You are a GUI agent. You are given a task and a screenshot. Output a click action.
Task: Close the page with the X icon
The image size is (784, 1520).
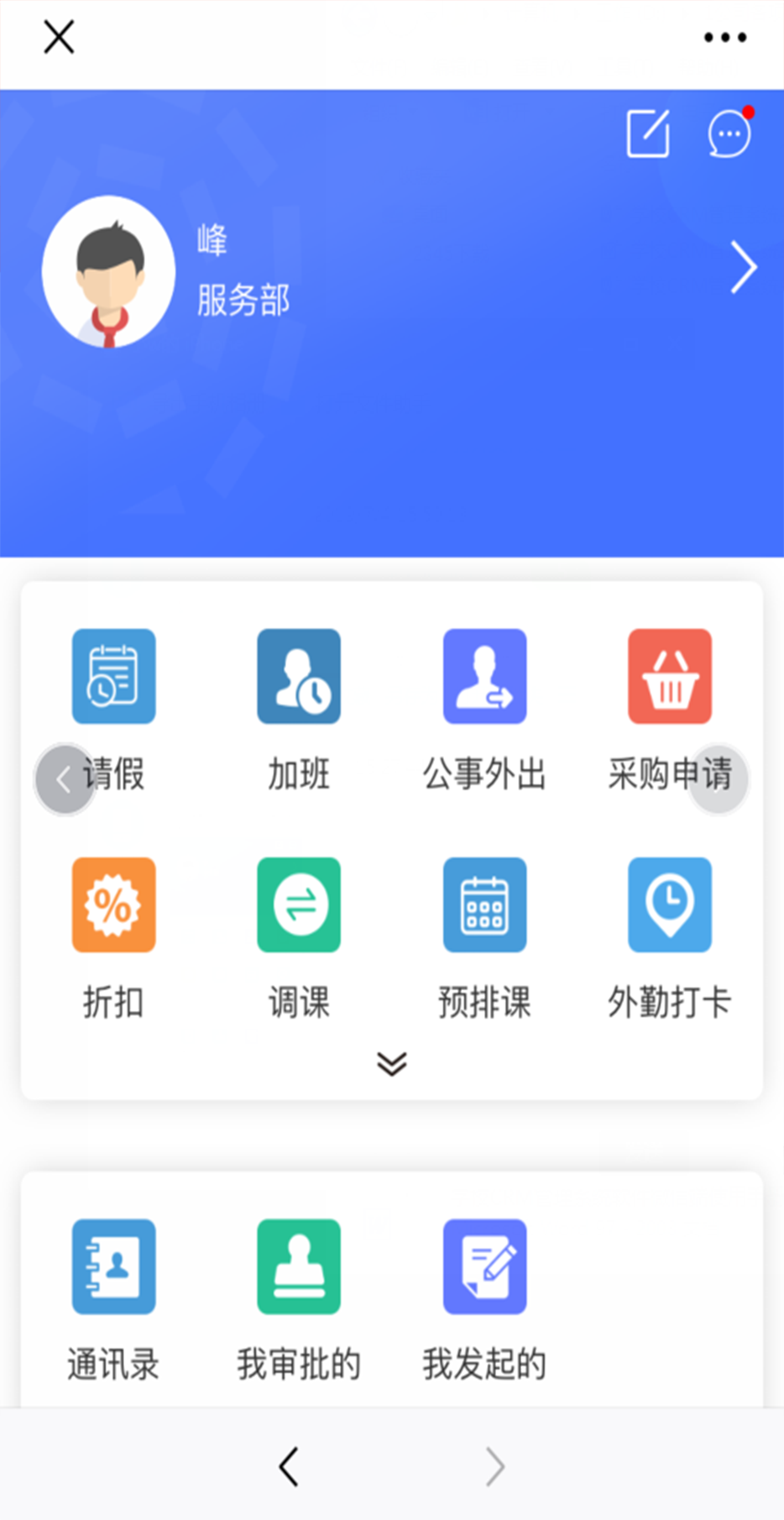point(59,37)
